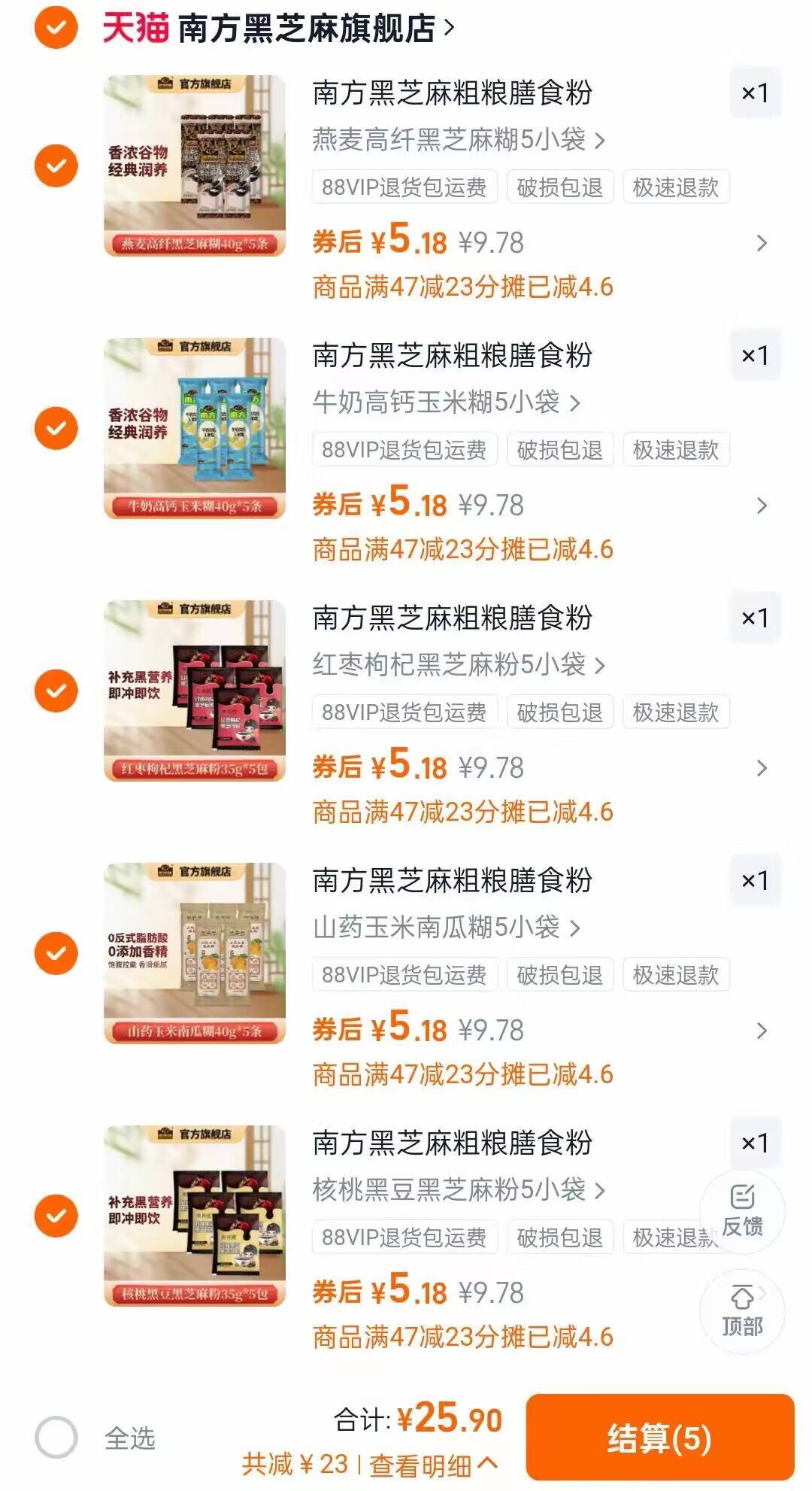Image resolution: width=812 pixels, height=1491 pixels.
Task: Adjust quantity ×1 for 牛奶高钙玉米糊
Action: click(x=755, y=356)
